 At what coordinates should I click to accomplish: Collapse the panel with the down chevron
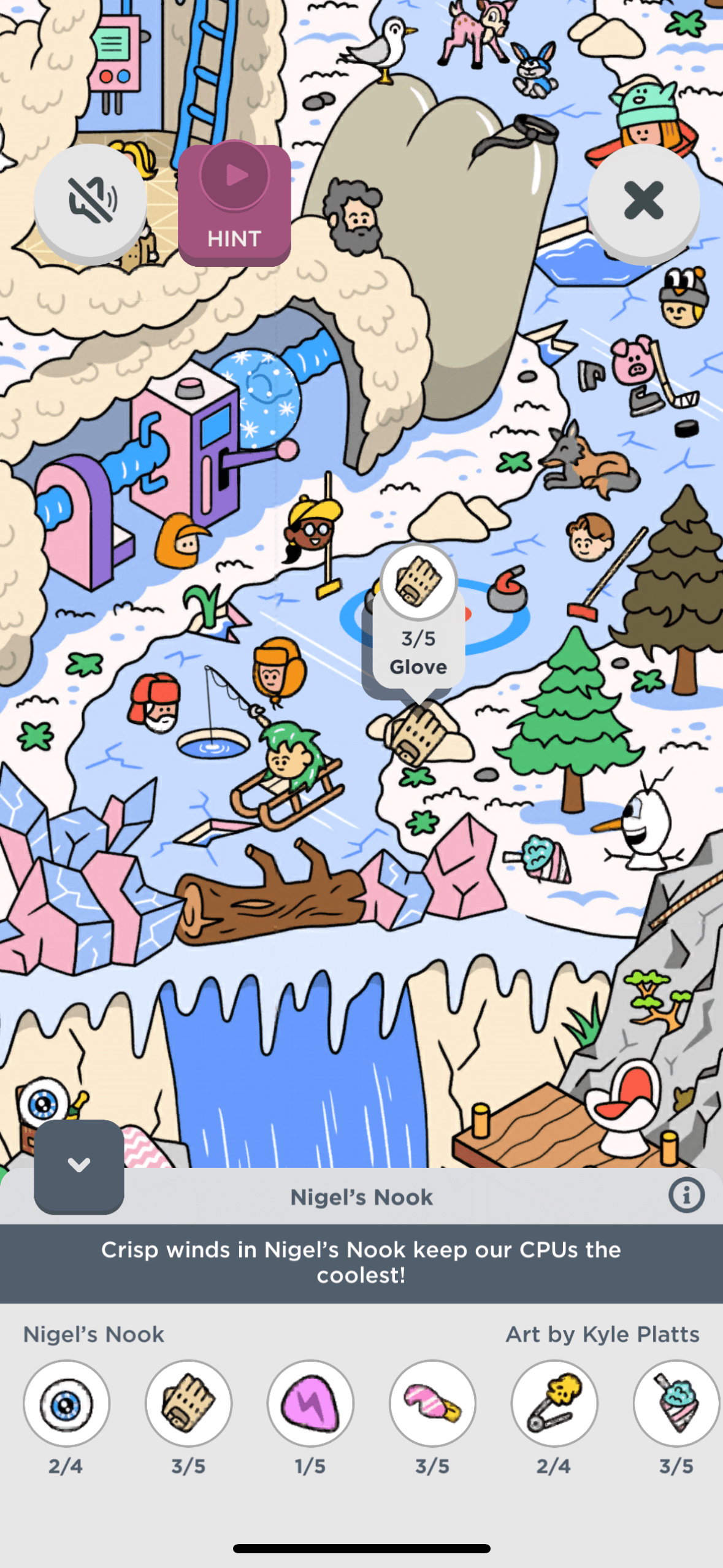click(x=79, y=1165)
